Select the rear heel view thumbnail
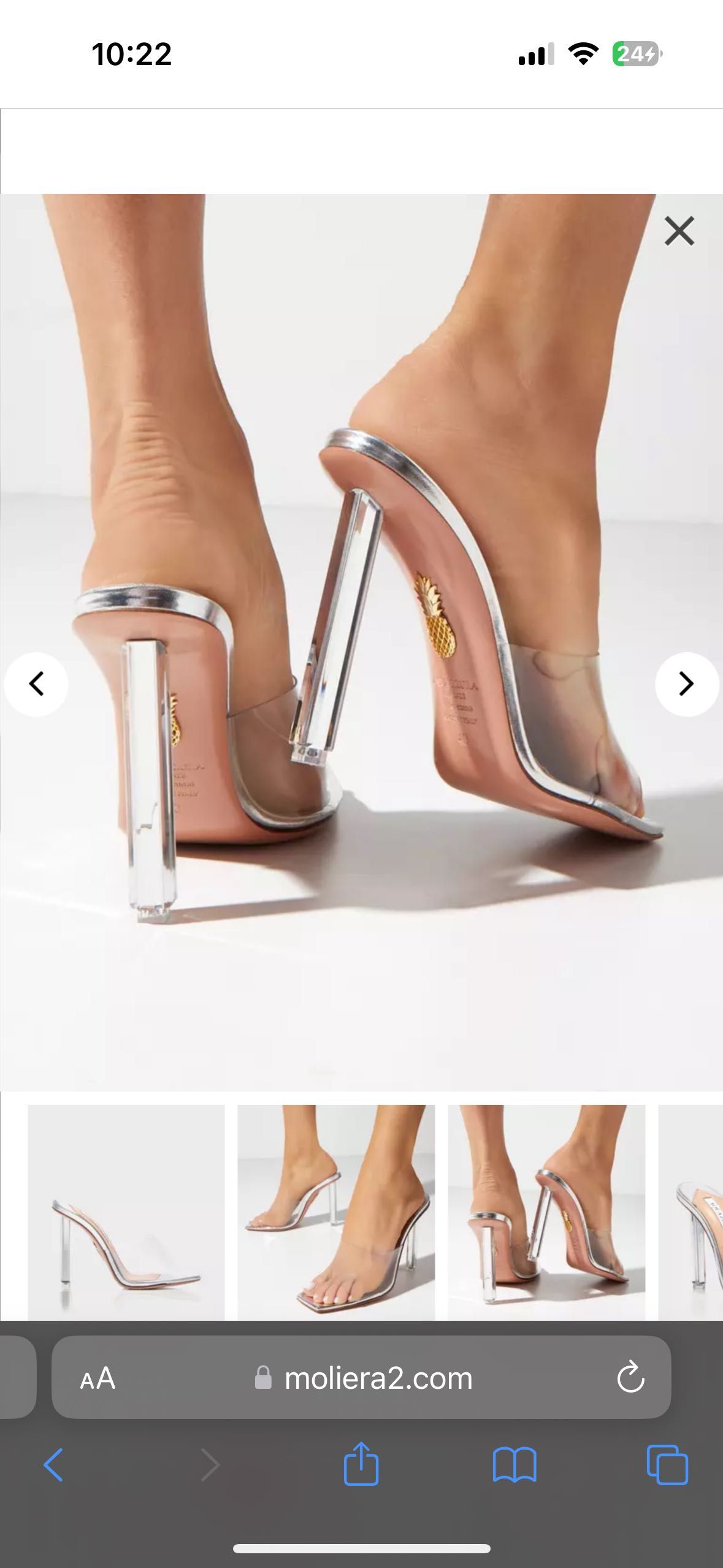This screenshot has height=1568, width=723. (x=546, y=1212)
